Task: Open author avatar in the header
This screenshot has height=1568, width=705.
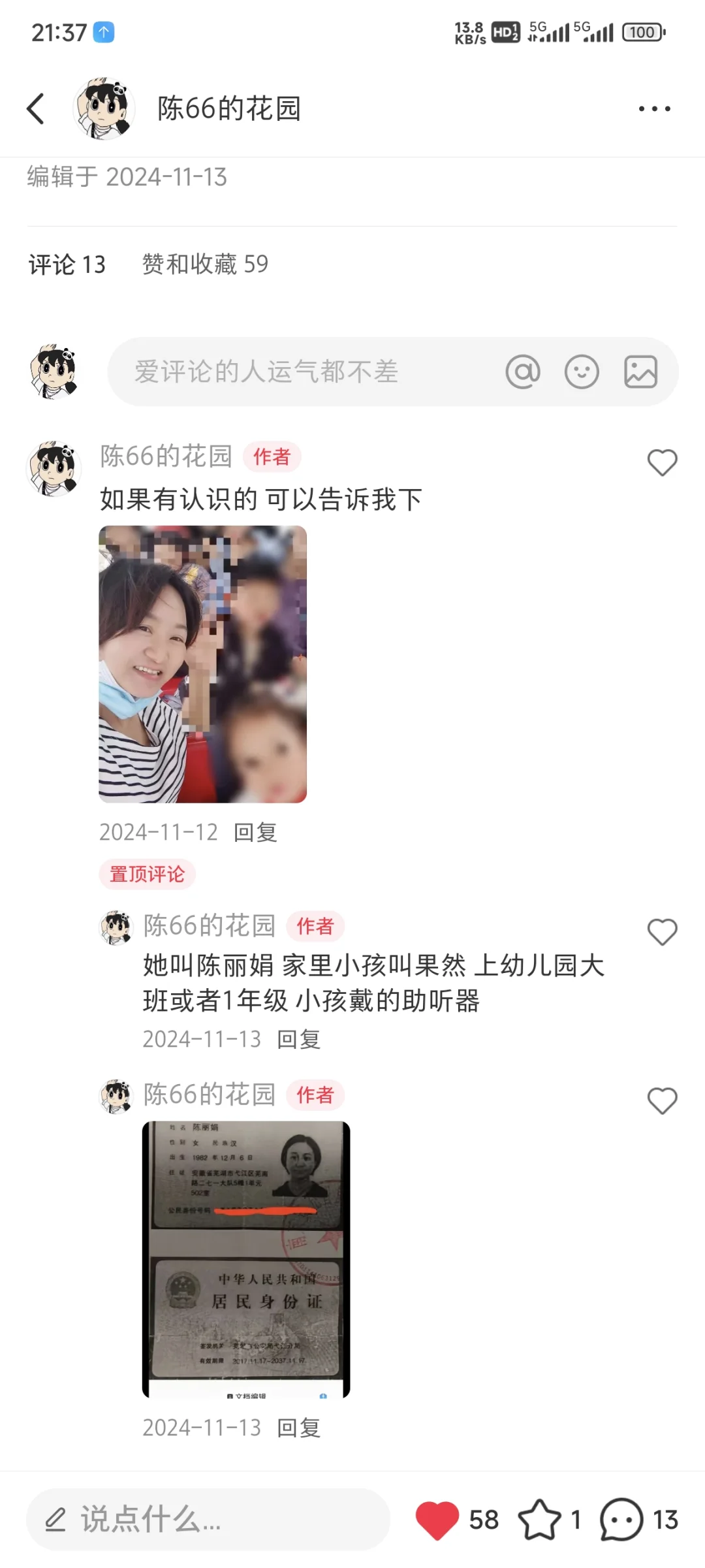Action: pos(104,108)
